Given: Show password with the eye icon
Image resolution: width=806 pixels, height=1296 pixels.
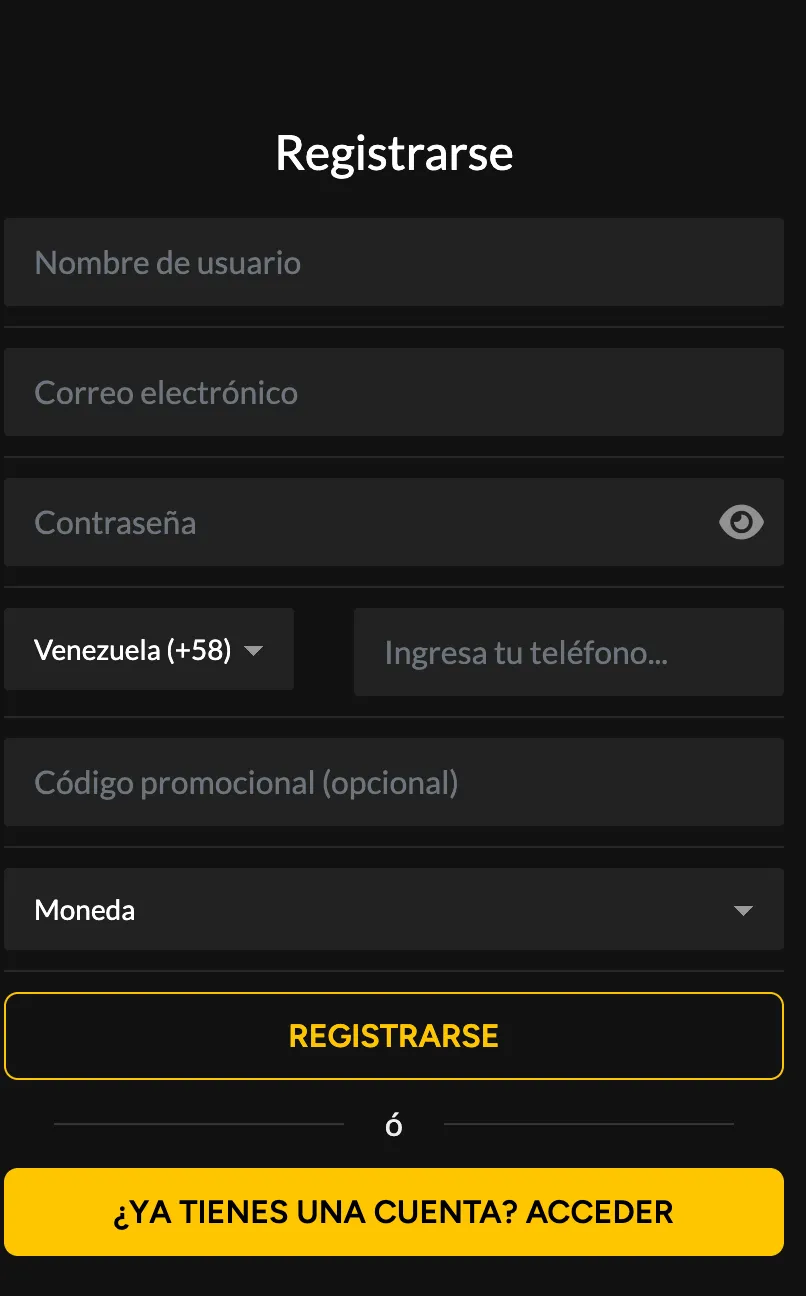Looking at the screenshot, I should click(741, 522).
